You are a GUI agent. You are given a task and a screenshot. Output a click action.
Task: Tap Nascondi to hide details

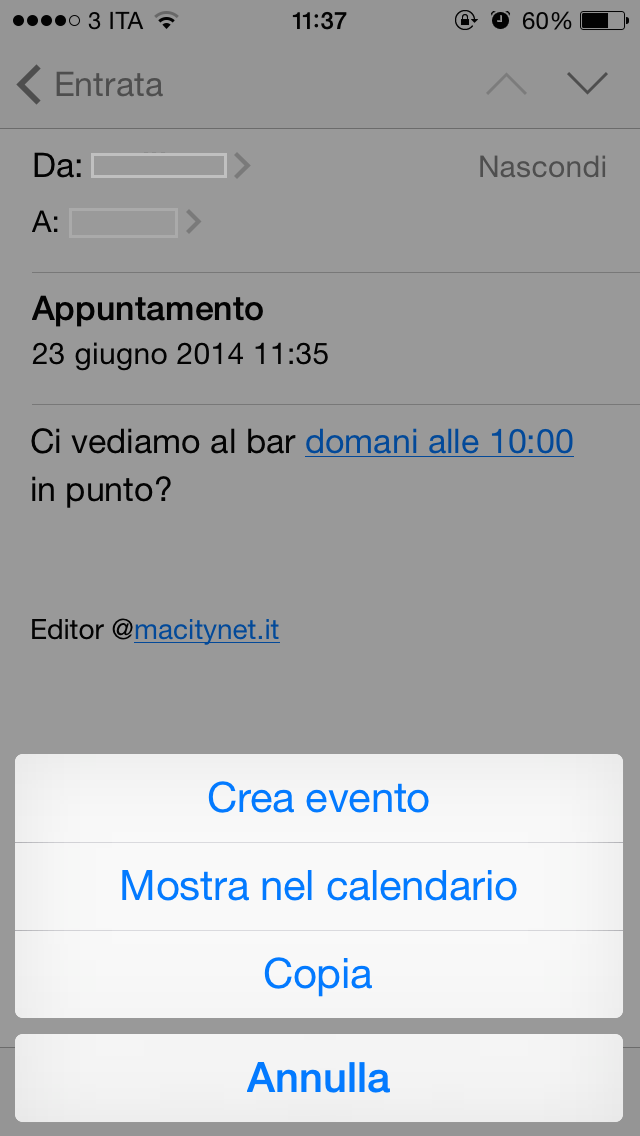542,166
